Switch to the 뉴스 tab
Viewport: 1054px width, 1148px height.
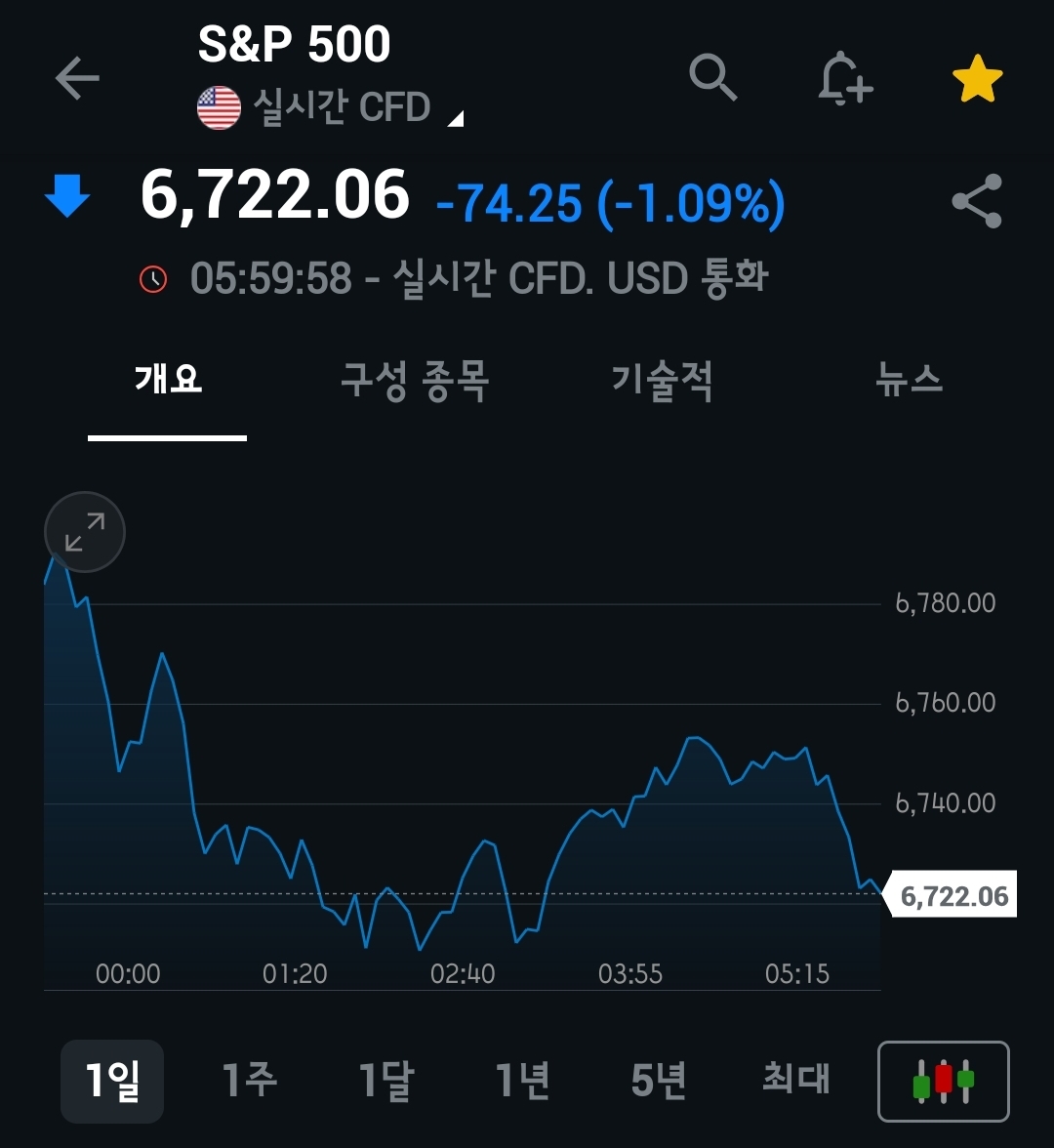click(x=909, y=379)
